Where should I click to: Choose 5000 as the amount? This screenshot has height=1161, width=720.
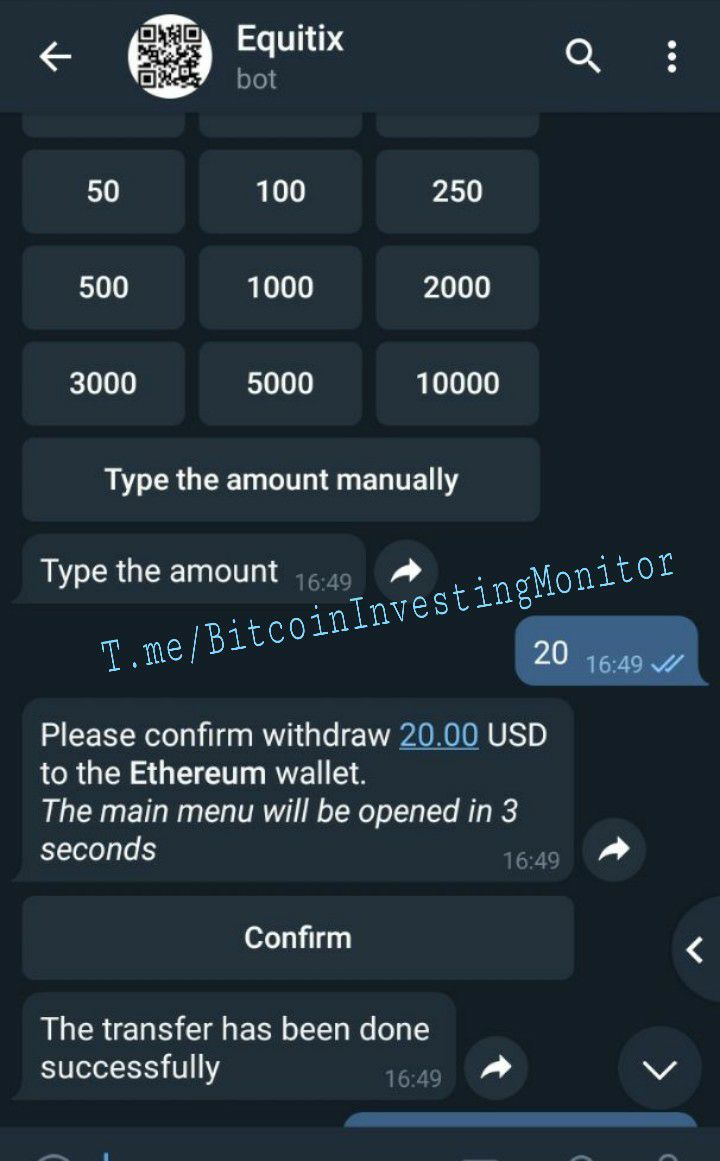tap(280, 383)
